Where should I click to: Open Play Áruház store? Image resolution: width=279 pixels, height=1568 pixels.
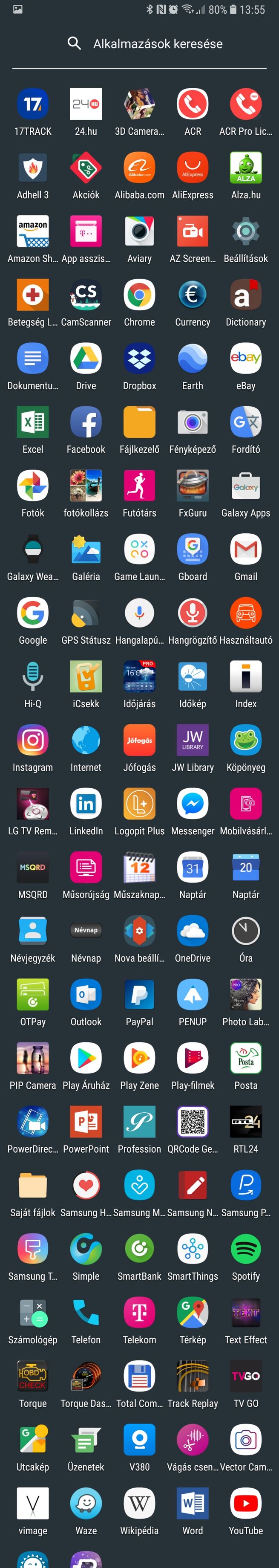(x=86, y=1059)
